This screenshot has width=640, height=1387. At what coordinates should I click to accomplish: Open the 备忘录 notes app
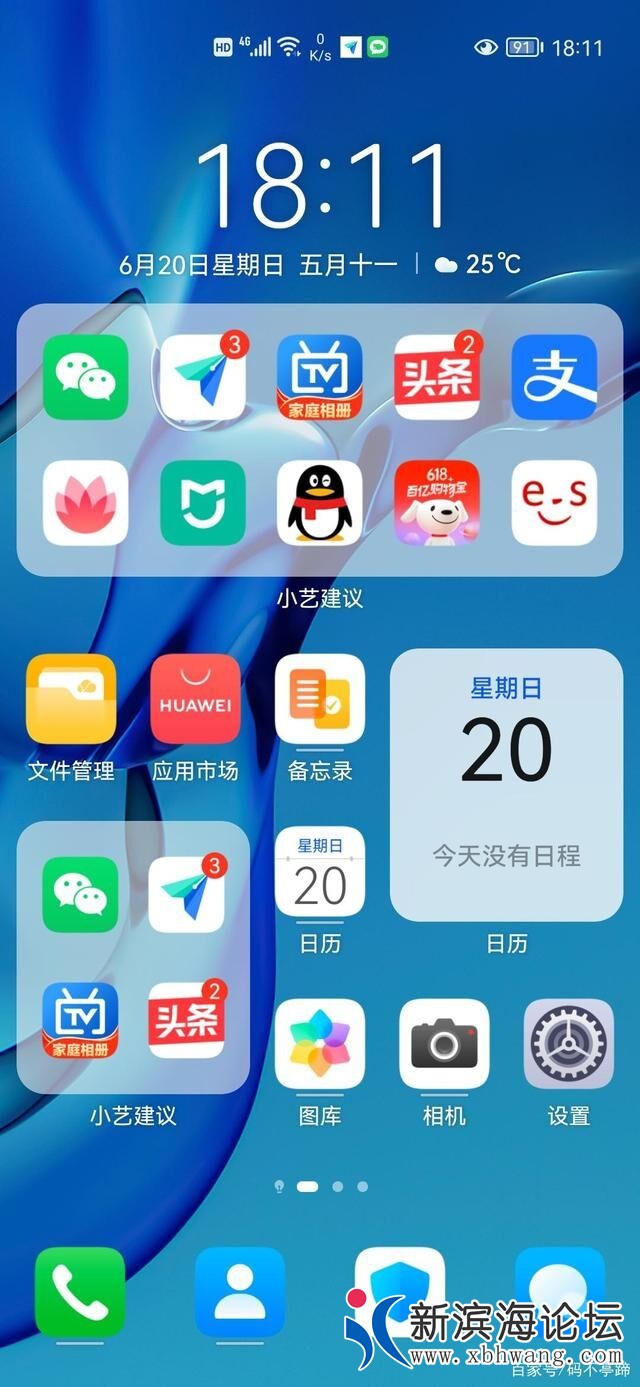coord(319,700)
